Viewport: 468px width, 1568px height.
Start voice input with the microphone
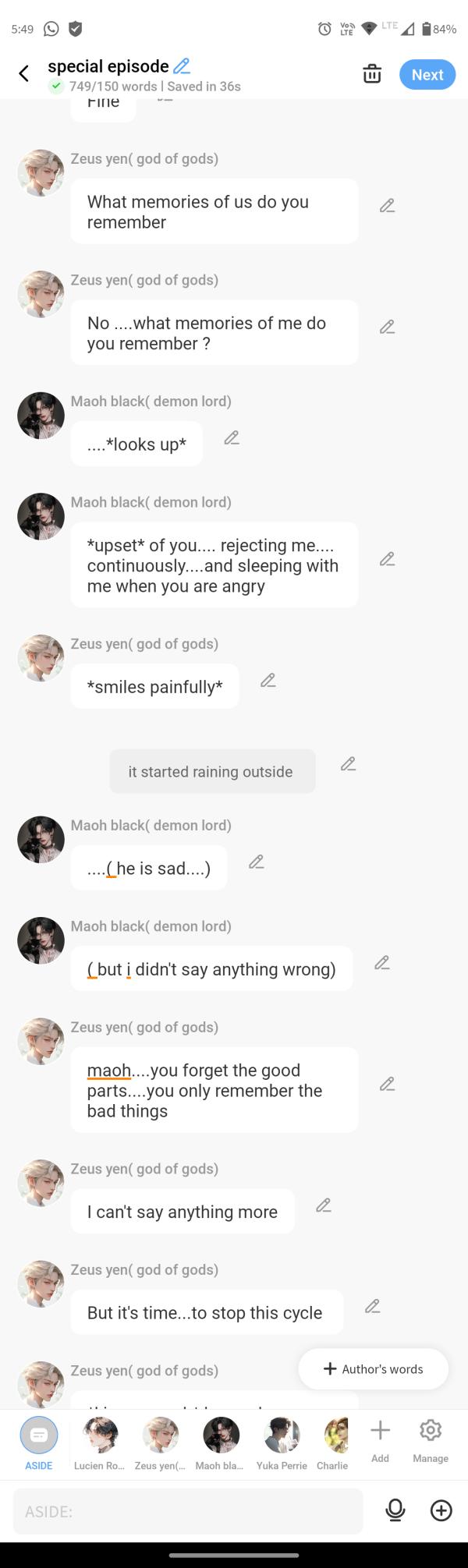pos(395,1511)
